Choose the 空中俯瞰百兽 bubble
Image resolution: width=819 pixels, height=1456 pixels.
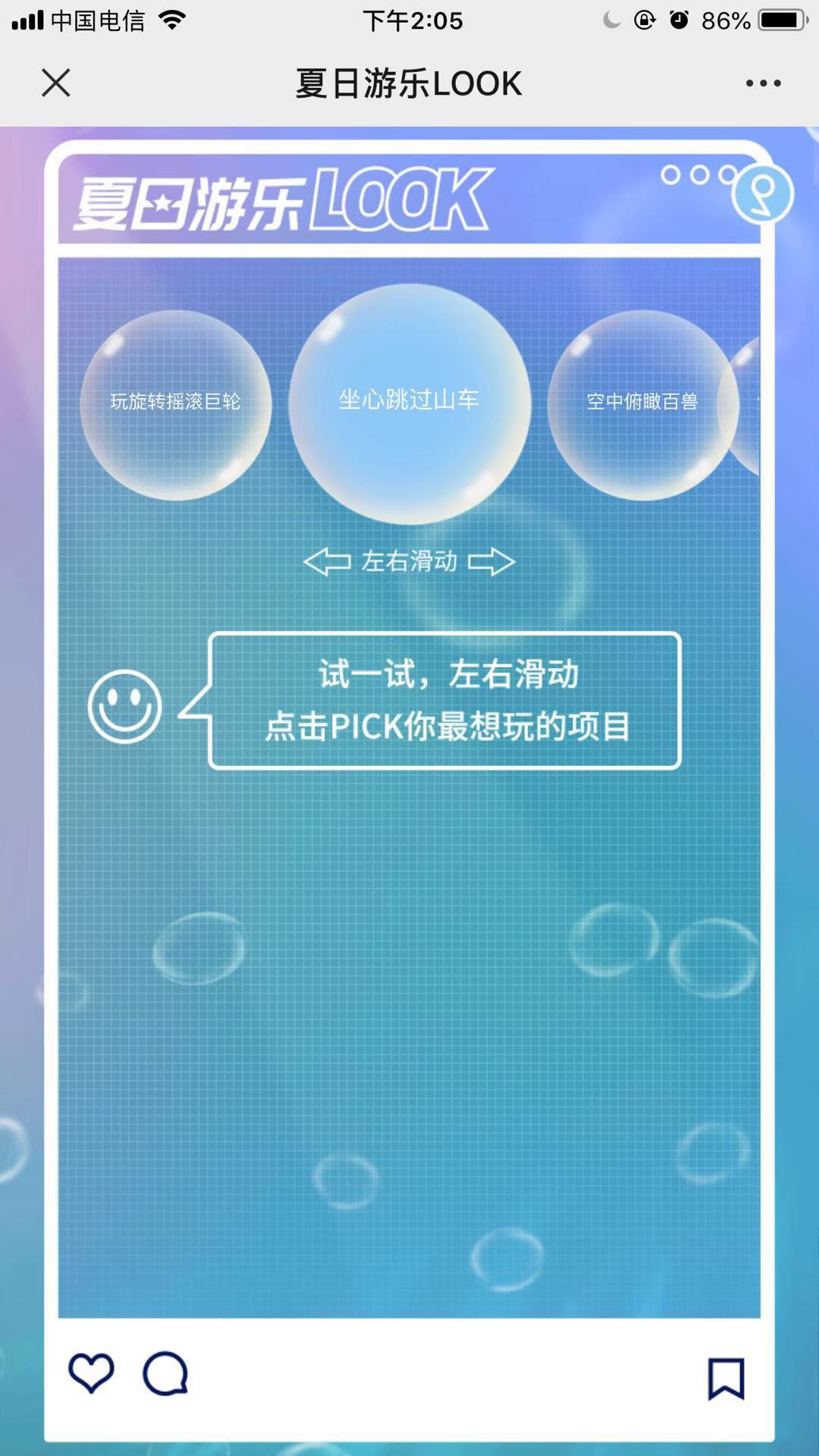click(642, 404)
